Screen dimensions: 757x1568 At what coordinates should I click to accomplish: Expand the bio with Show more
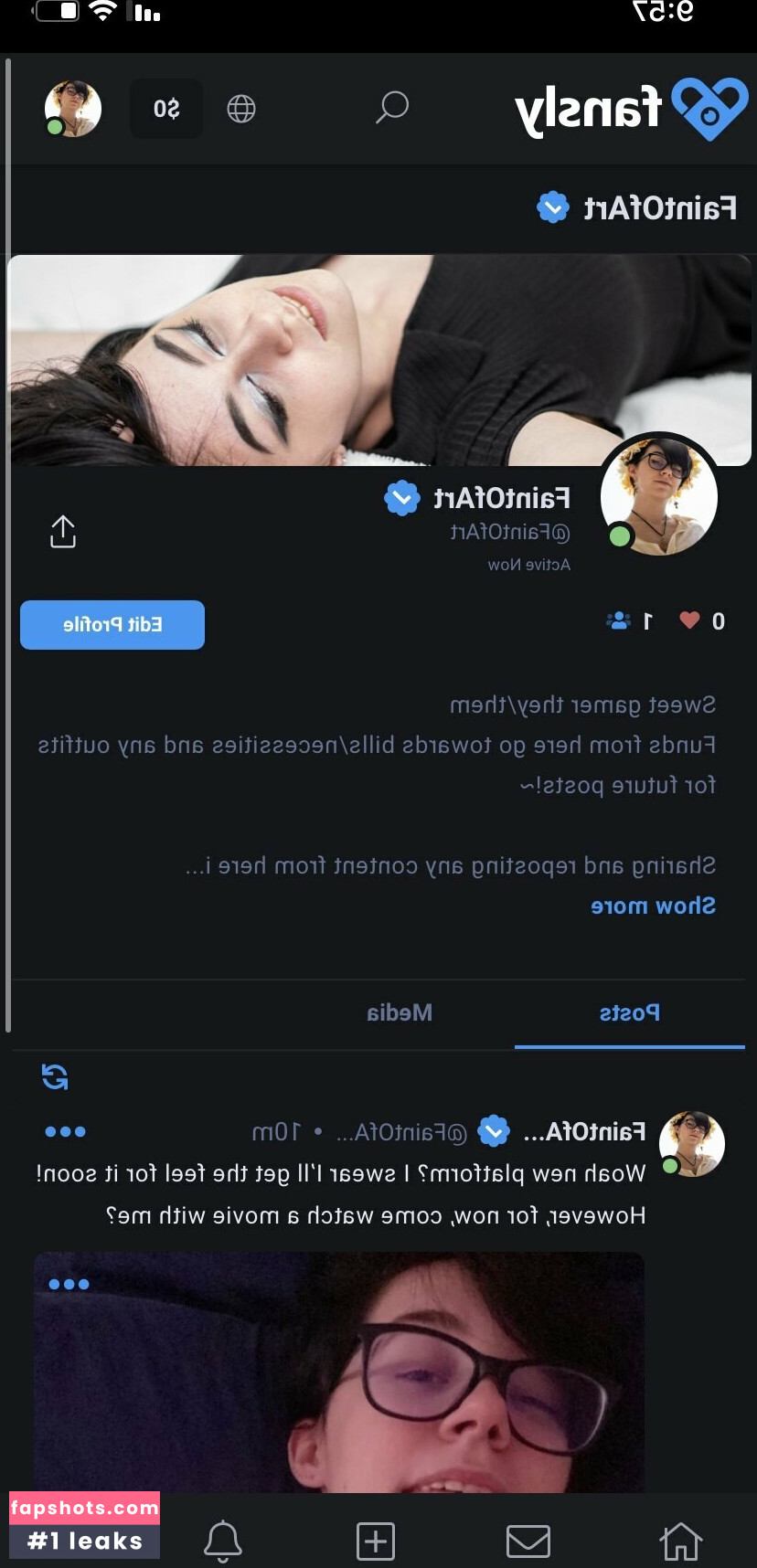[653, 906]
